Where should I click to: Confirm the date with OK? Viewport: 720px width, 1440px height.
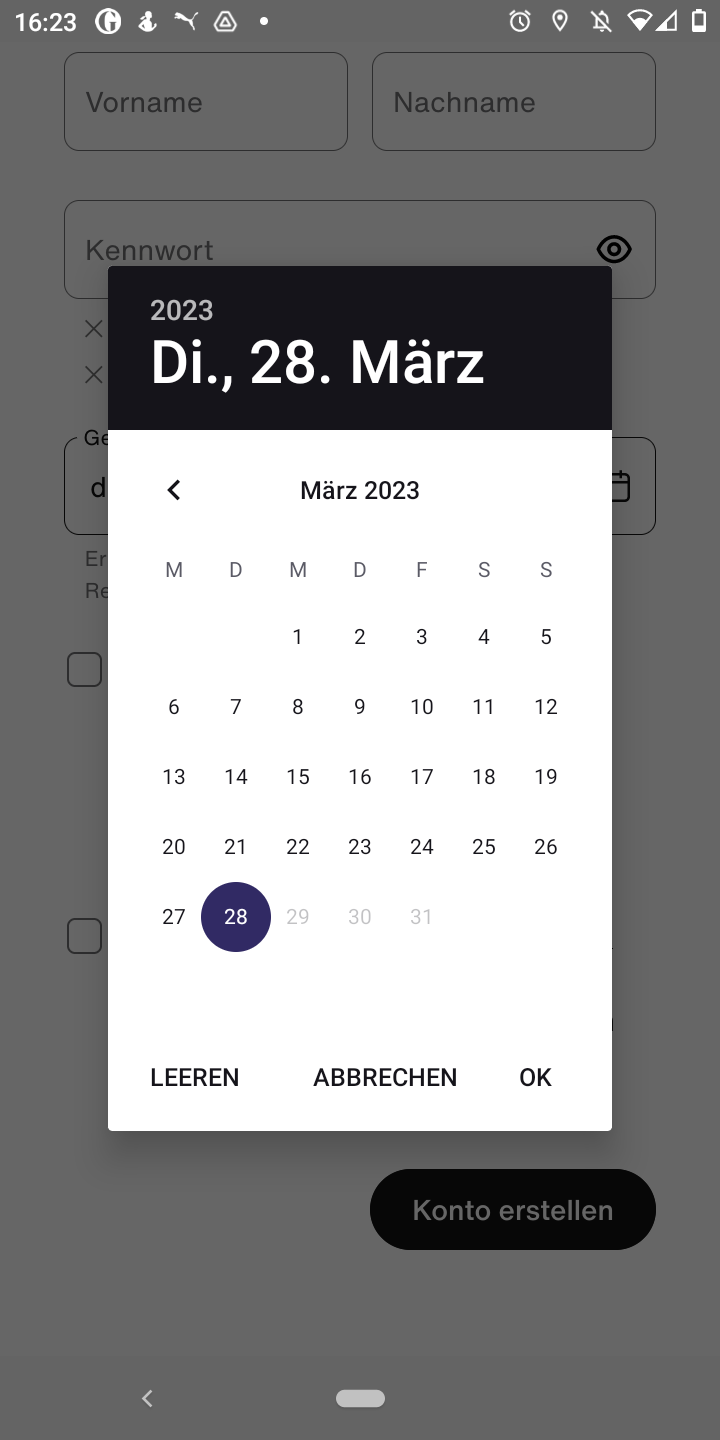(x=535, y=1077)
